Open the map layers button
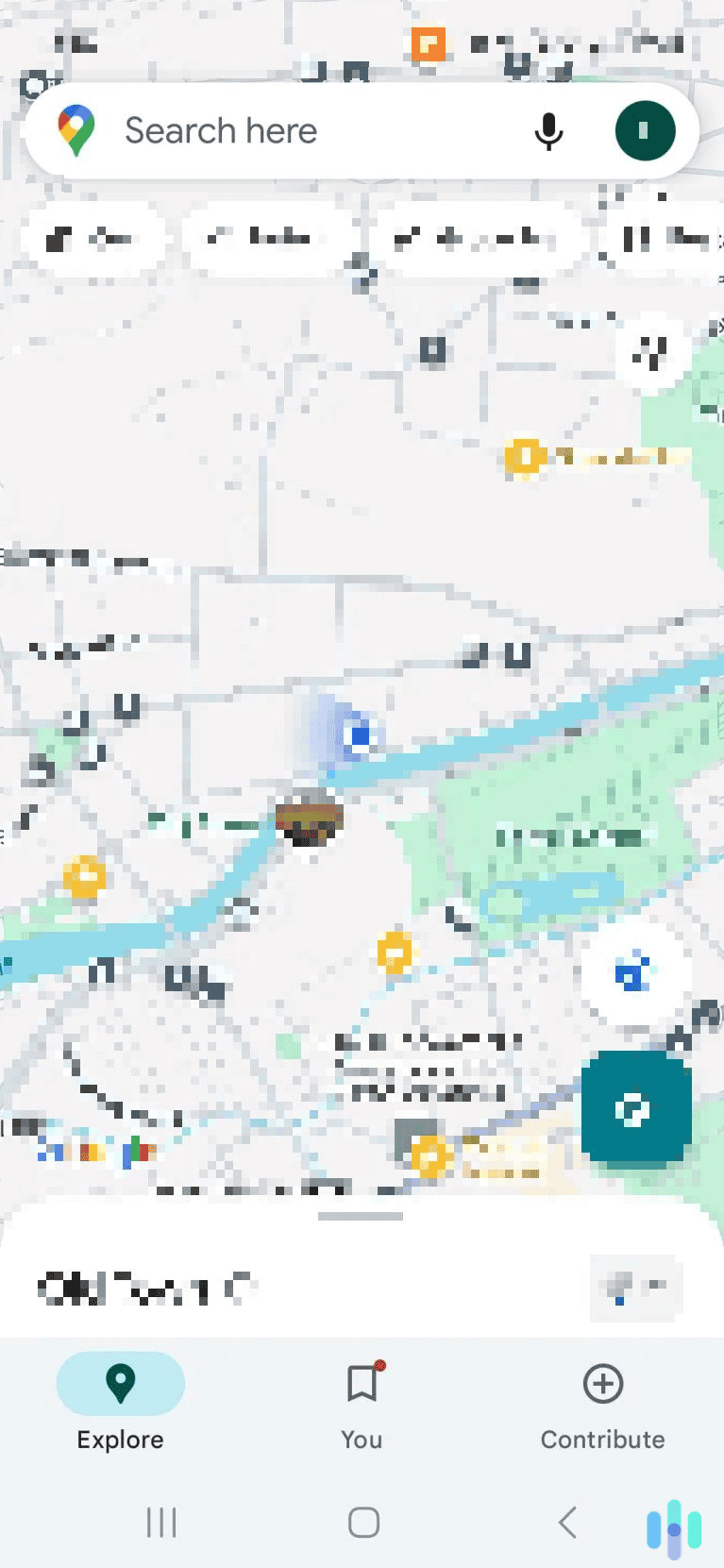This screenshot has width=724, height=1568. (x=649, y=354)
